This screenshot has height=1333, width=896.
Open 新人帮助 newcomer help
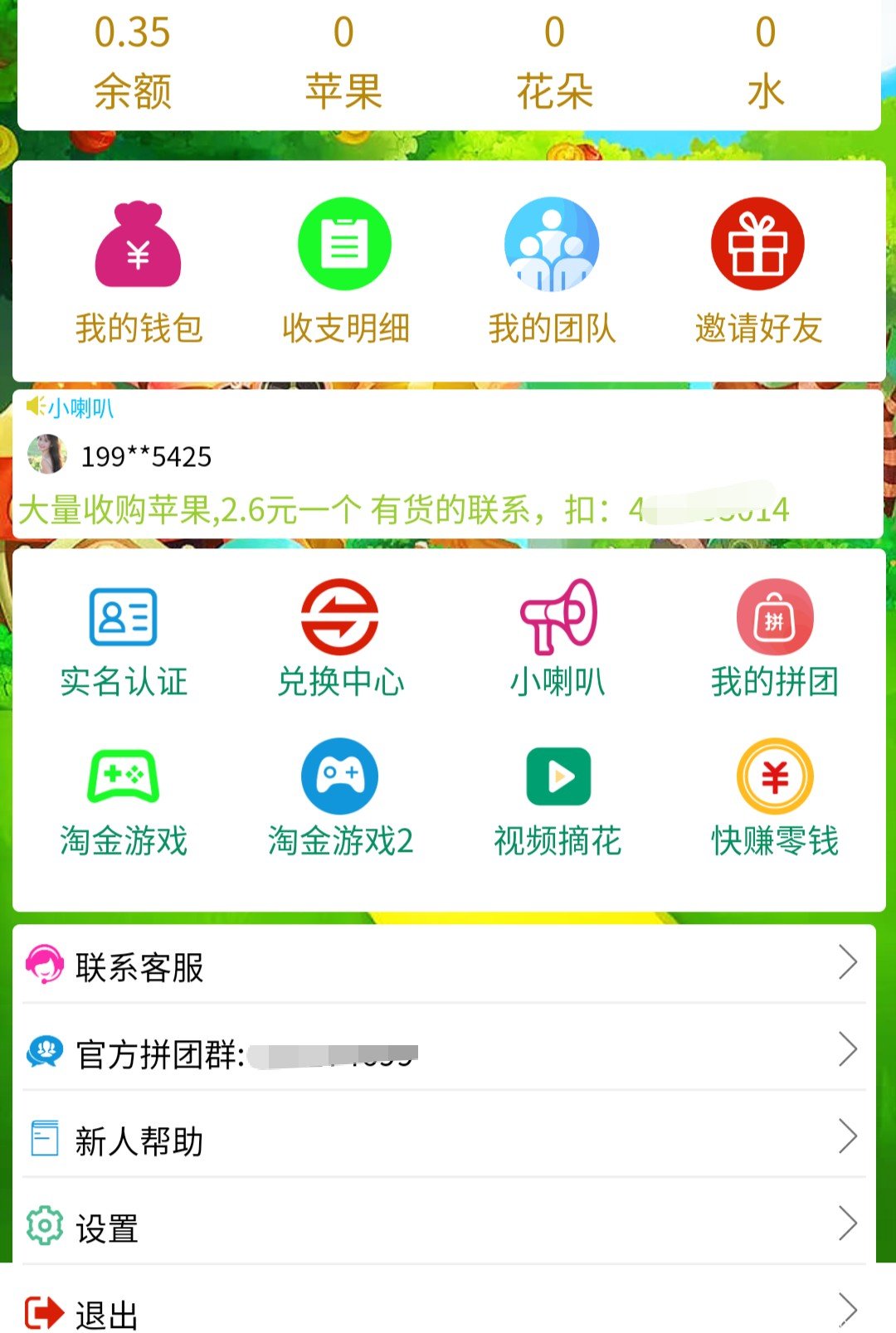click(x=444, y=1141)
